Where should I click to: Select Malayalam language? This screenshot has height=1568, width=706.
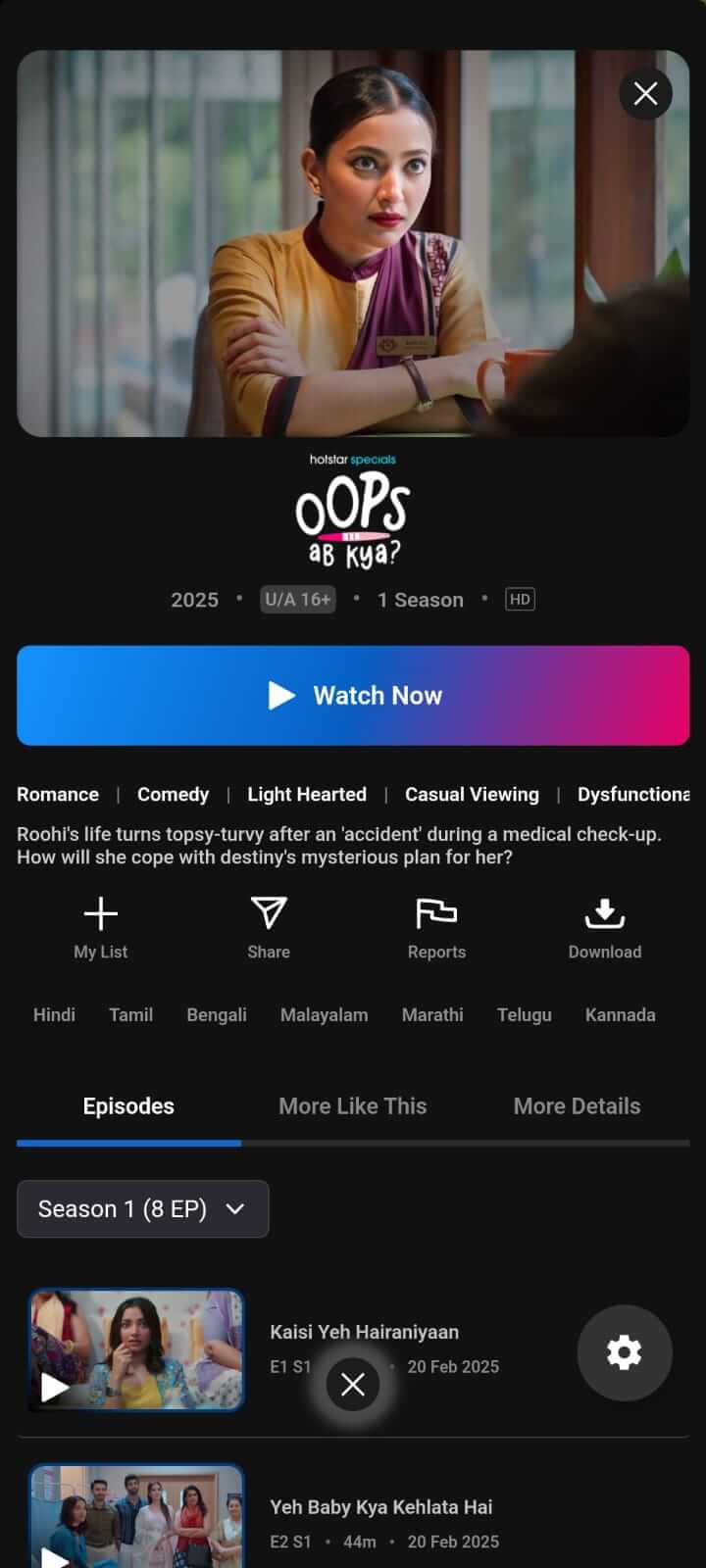pyautogui.click(x=324, y=1015)
